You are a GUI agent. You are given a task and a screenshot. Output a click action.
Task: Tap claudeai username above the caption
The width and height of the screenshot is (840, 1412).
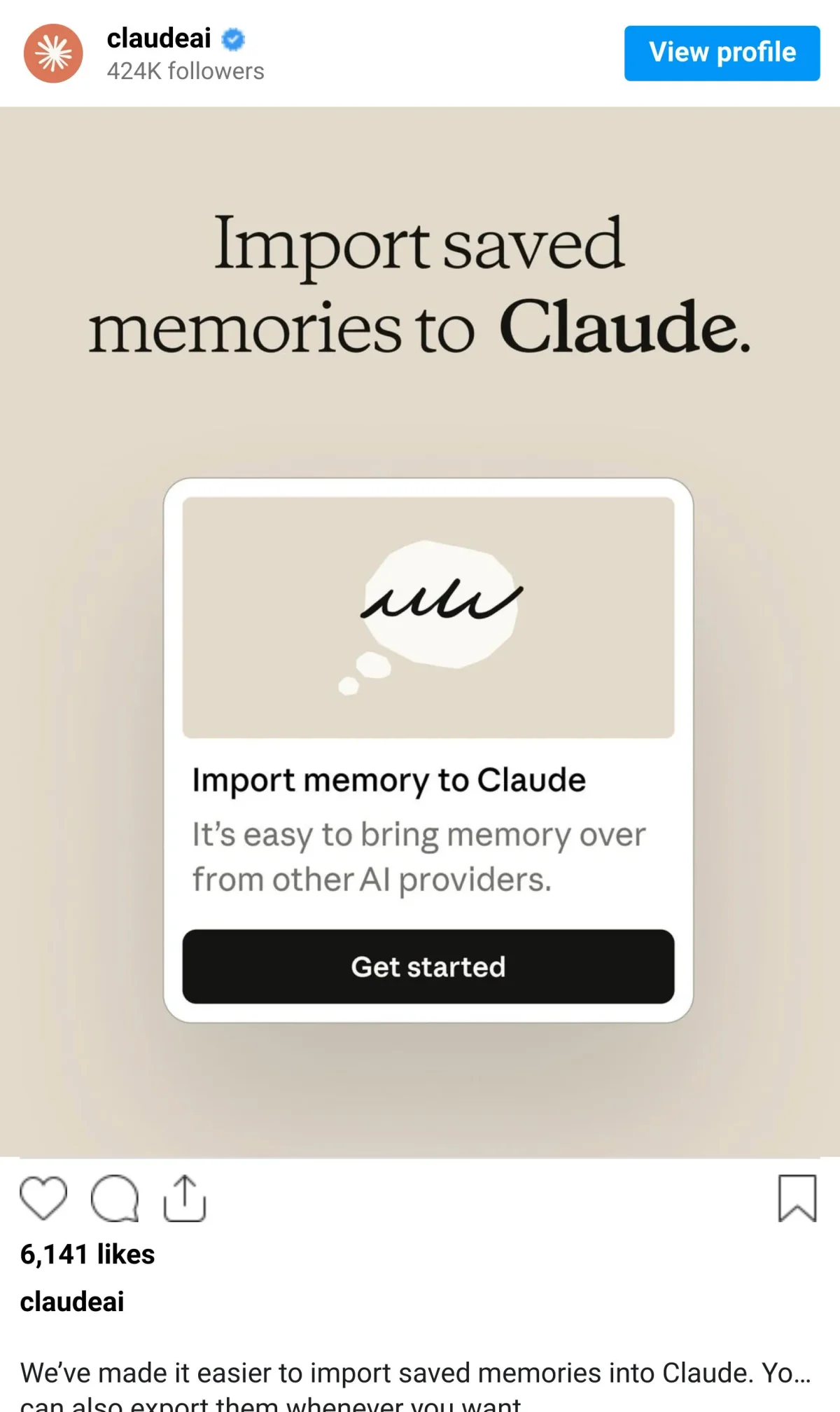(x=72, y=1302)
